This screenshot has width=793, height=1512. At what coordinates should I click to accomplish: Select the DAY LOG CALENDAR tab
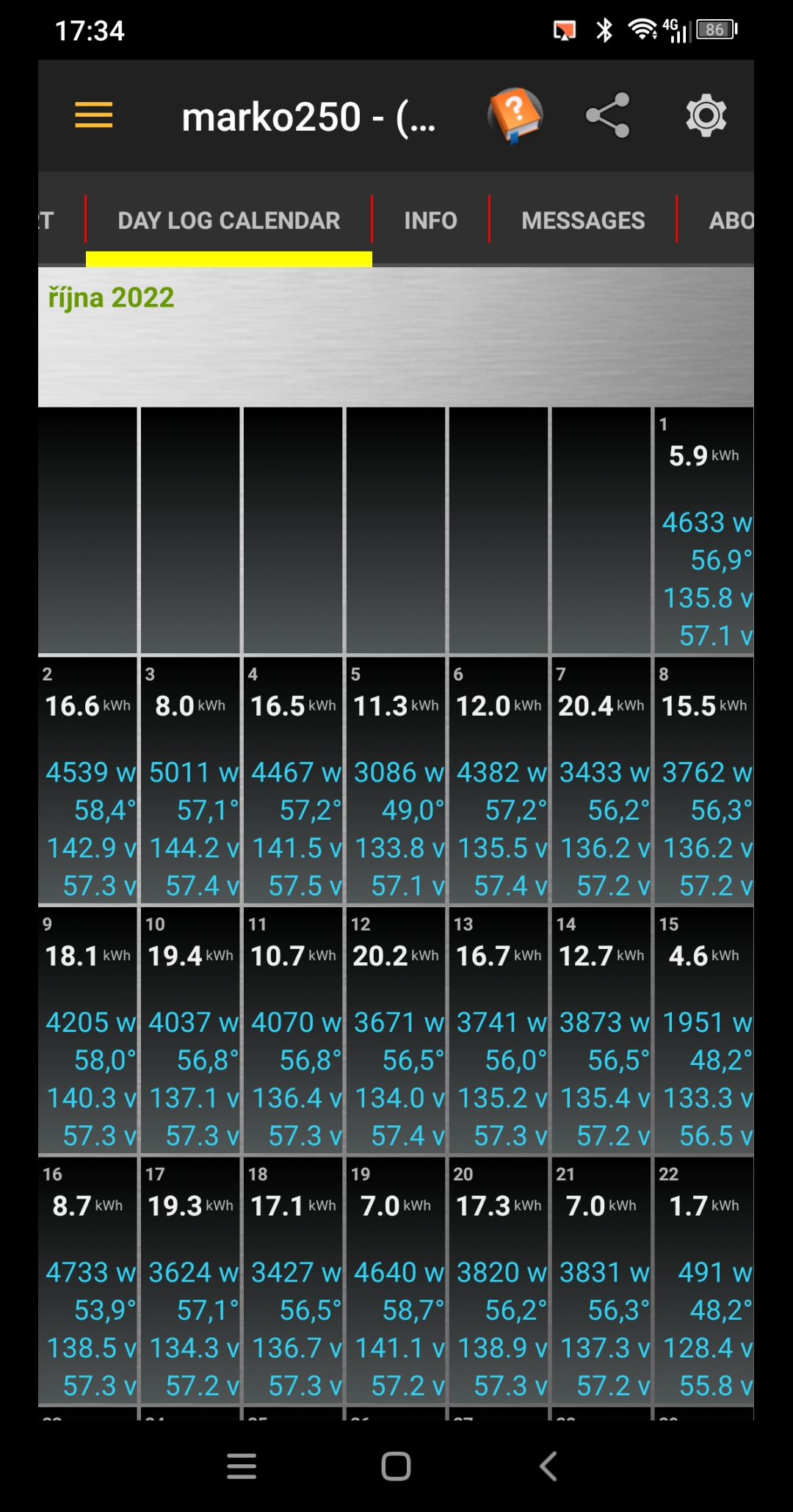coord(228,220)
